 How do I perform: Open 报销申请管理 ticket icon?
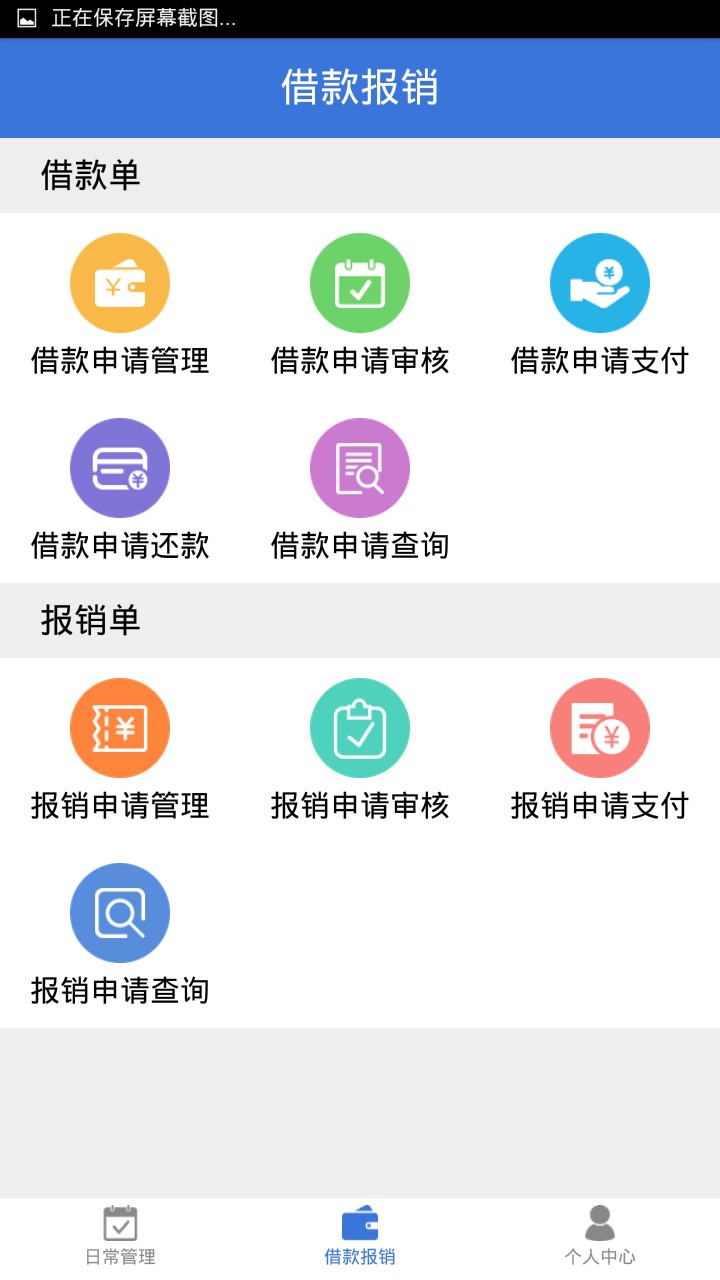[120, 727]
